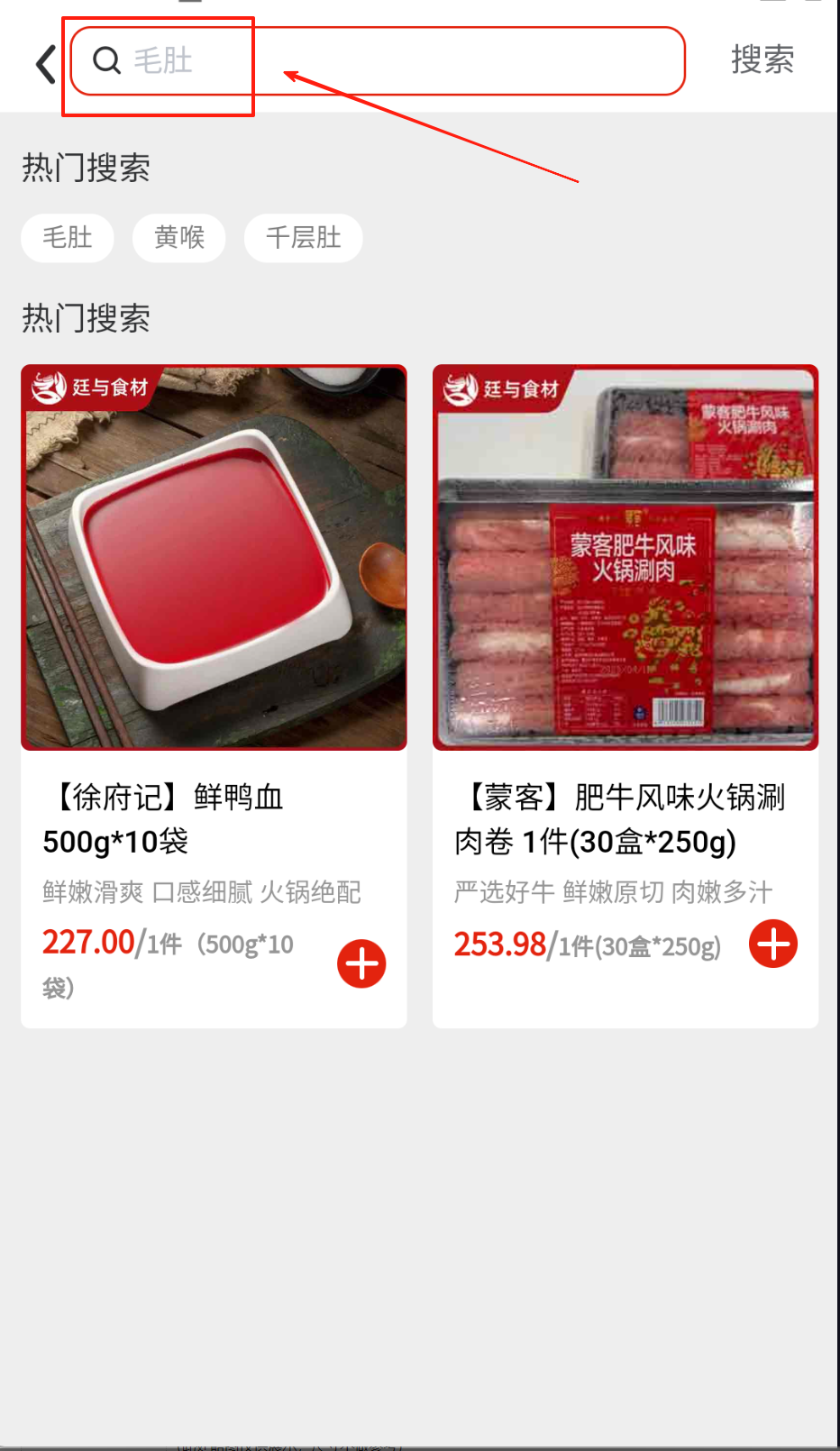
Task: Choose the 千层肚 hot search chip
Action: click(x=303, y=238)
